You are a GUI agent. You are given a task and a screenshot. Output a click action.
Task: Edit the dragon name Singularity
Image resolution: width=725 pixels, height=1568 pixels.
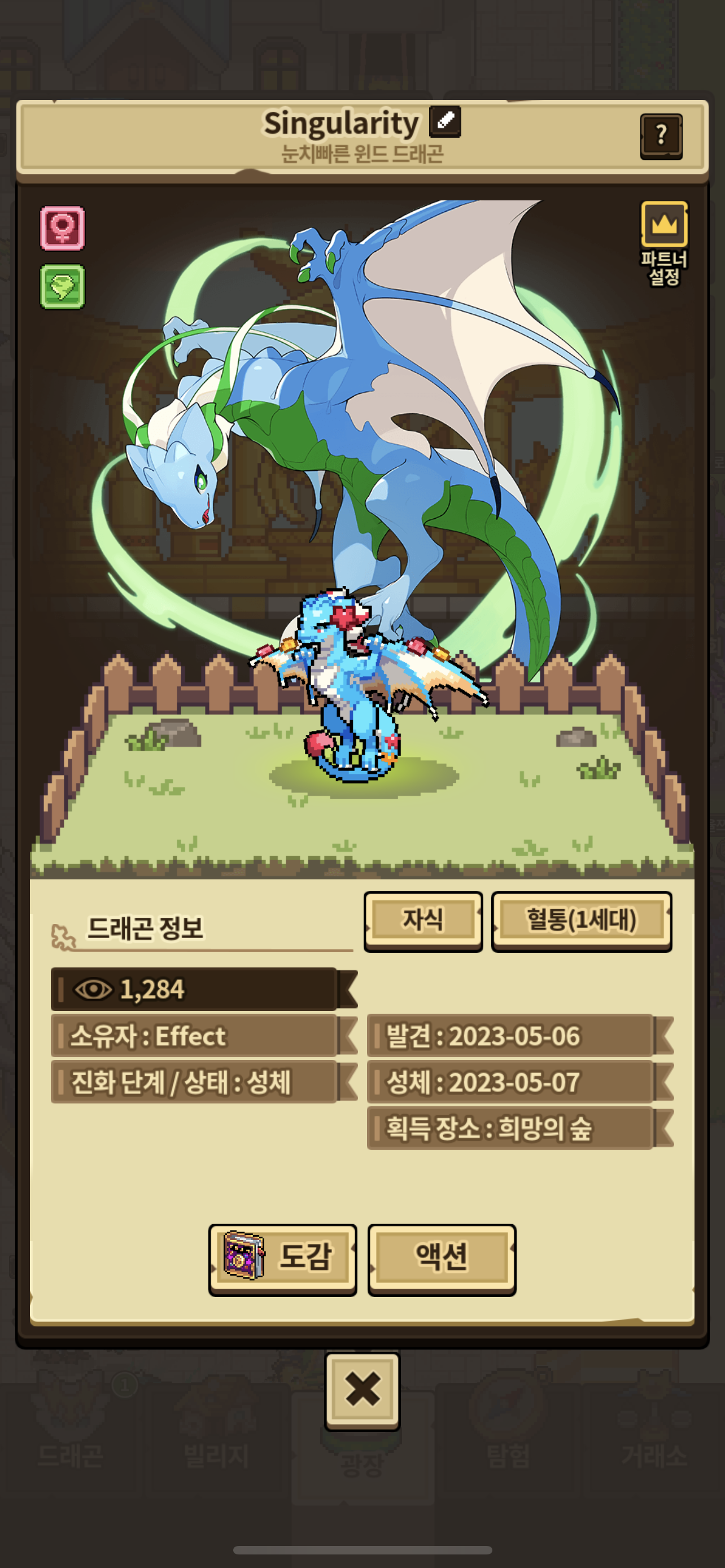click(445, 121)
